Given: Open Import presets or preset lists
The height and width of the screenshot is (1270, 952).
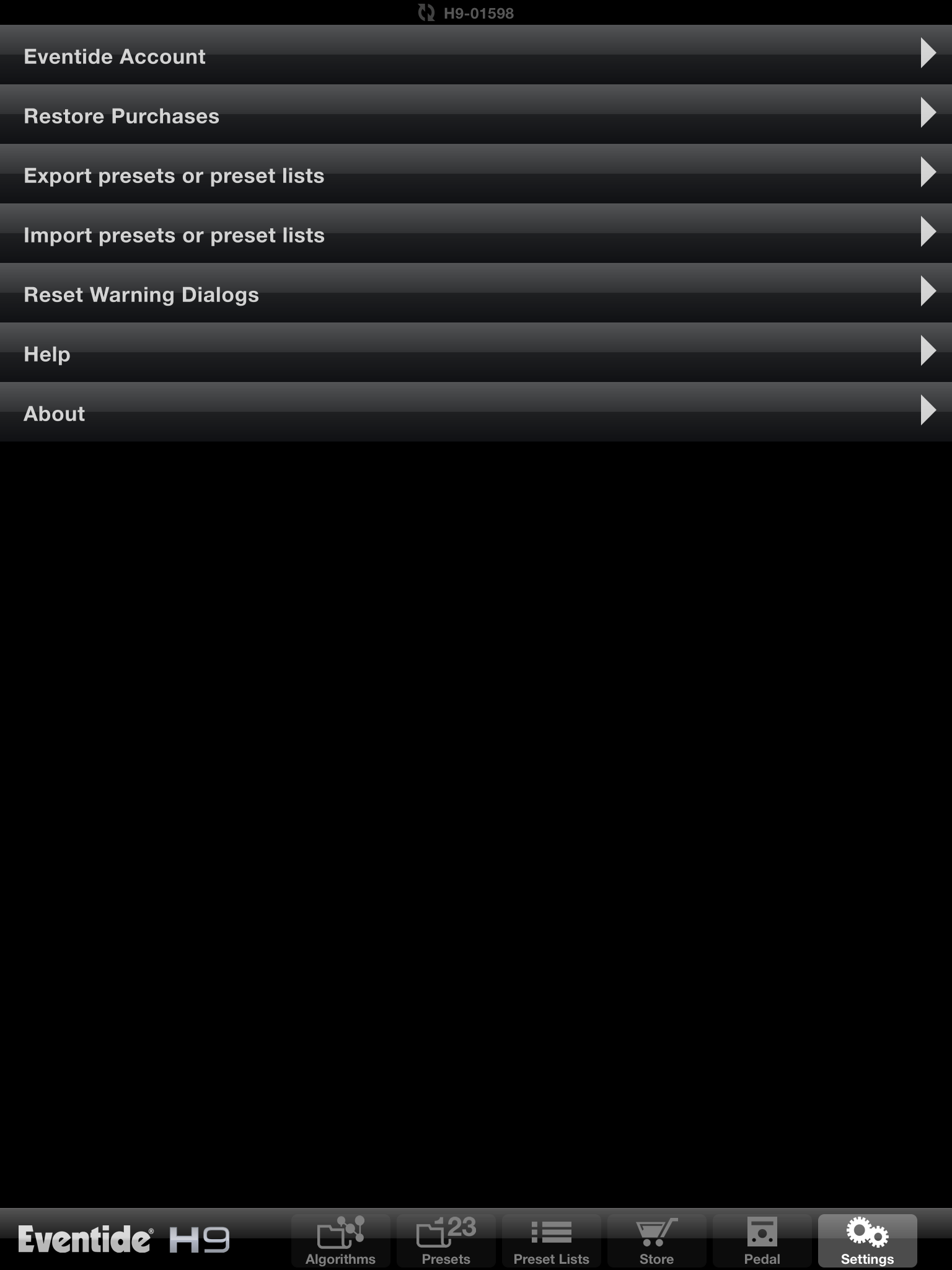Looking at the screenshot, I should (x=476, y=234).
